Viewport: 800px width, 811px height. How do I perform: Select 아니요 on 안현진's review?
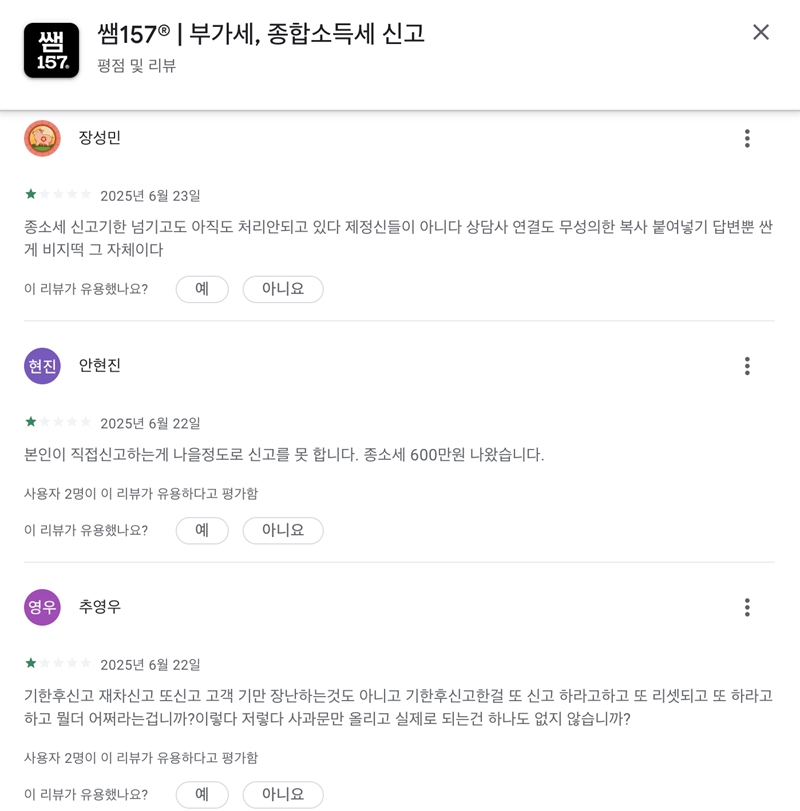[x=283, y=530]
